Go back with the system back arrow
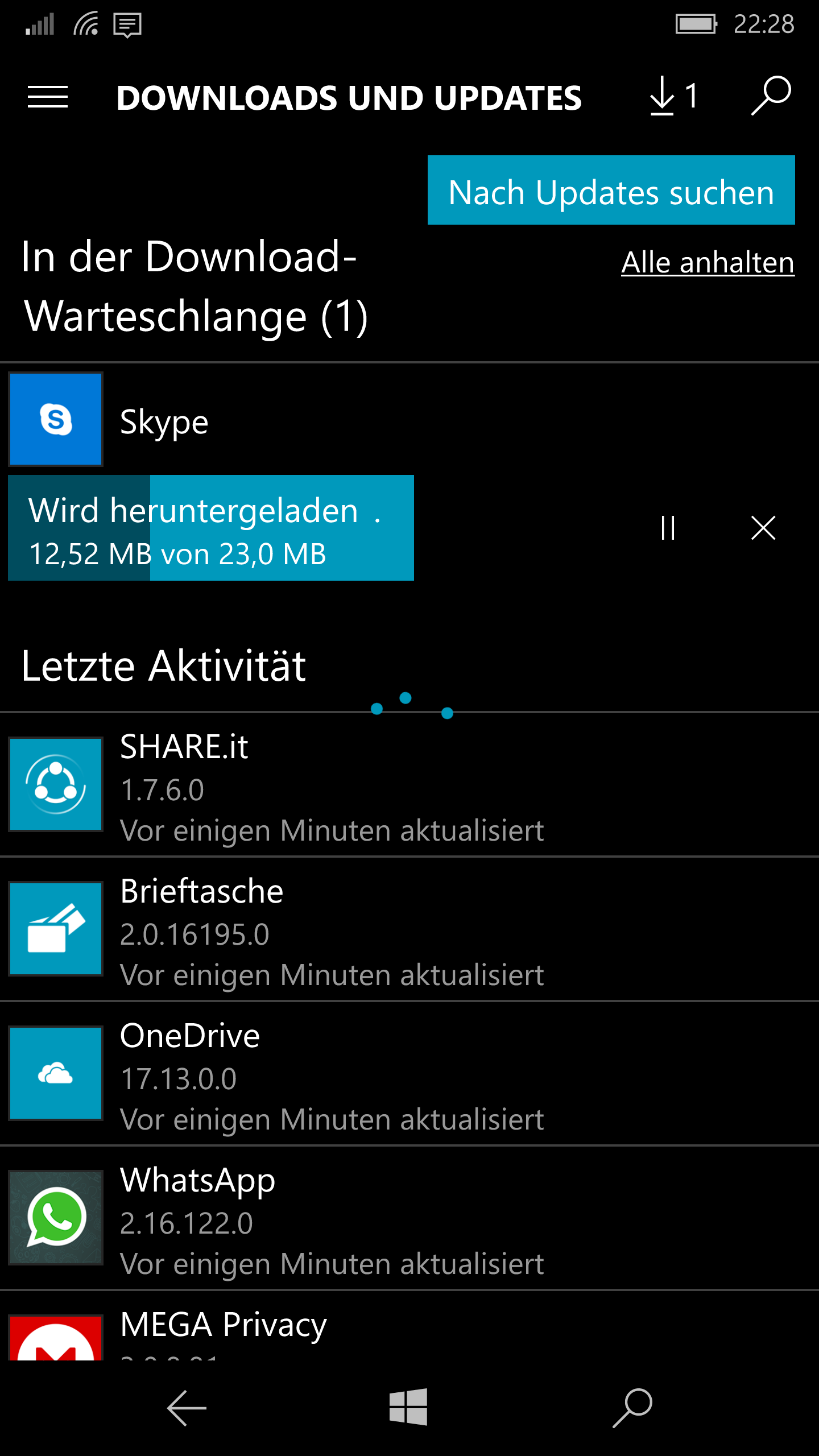The image size is (819, 1456). click(187, 1408)
